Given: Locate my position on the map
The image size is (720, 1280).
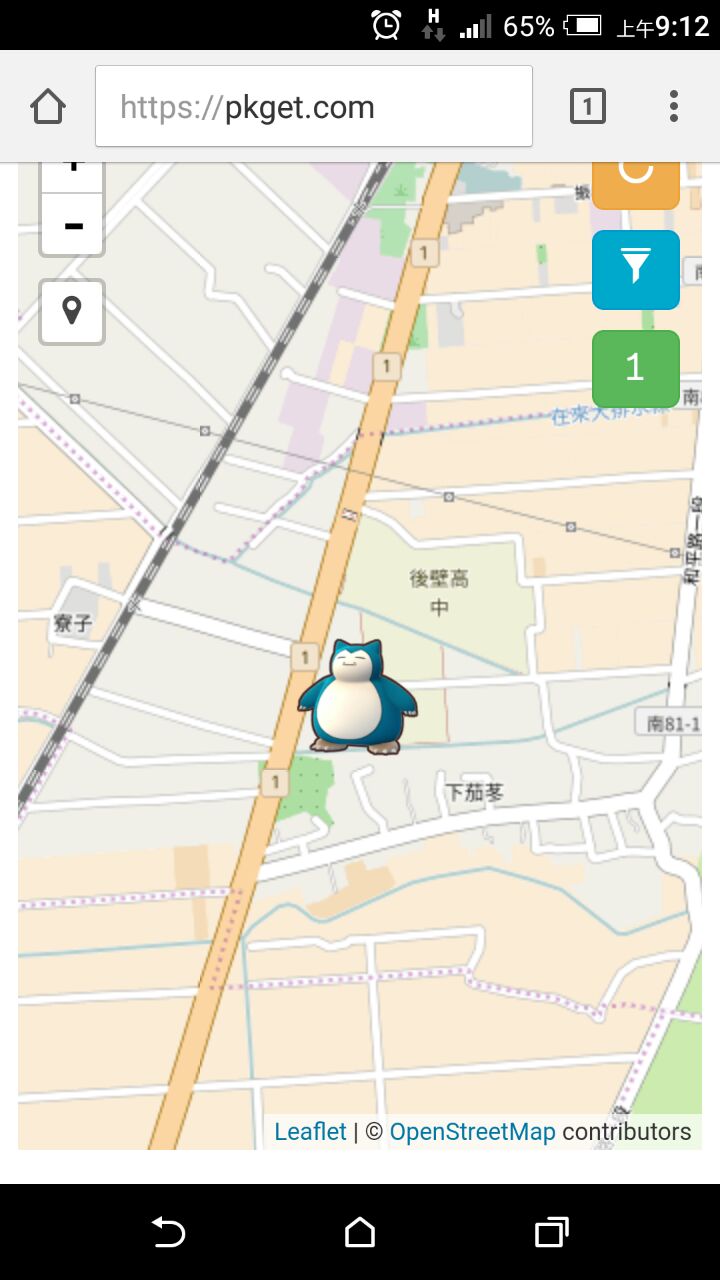Looking at the screenshot, I should [72, 312].
